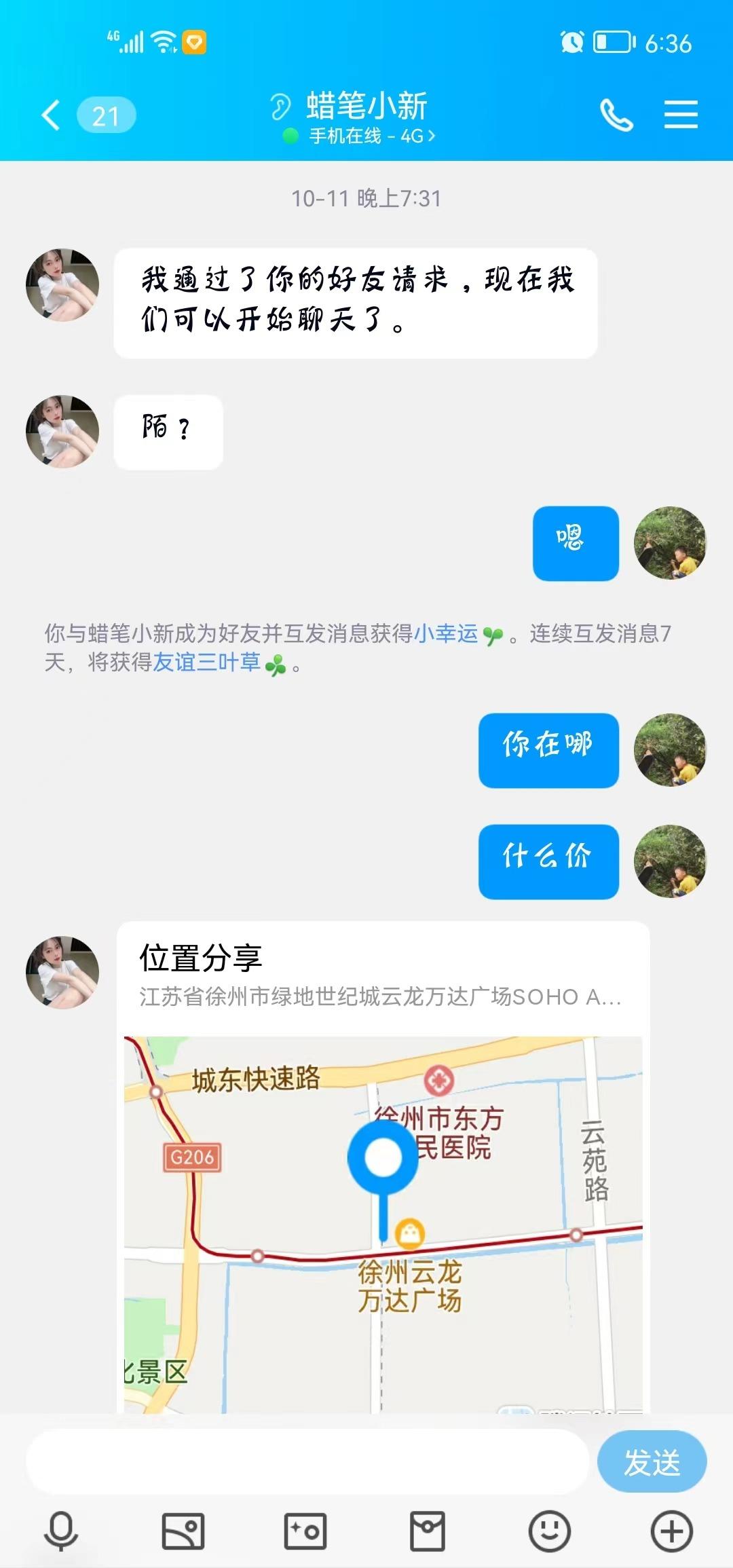733x1568 pixels.
Task: Expand more options with the plus icon
Action: pyautogui.click(x=671, y=1531)
